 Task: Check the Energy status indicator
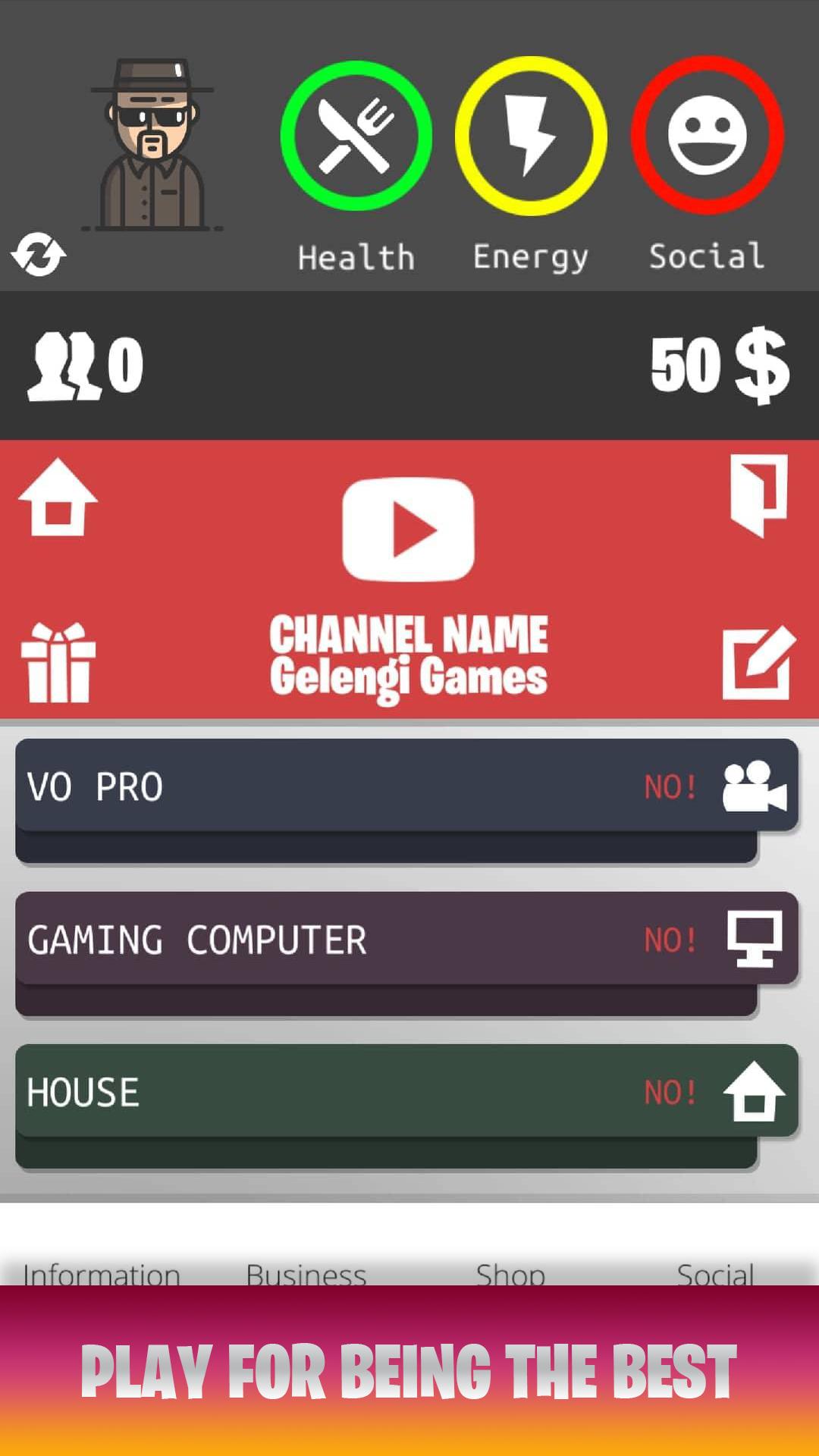coord(531,135)
